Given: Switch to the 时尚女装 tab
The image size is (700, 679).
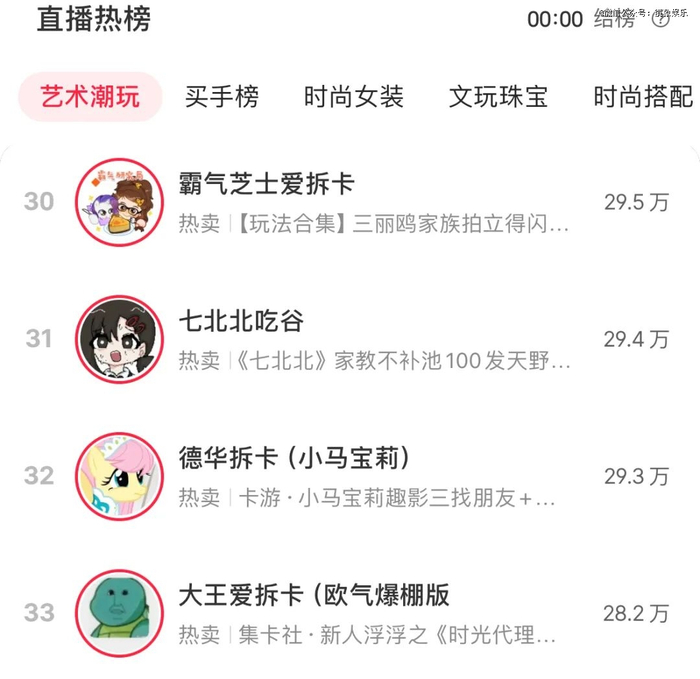Looking at the screenshot, I should point(353,97).
